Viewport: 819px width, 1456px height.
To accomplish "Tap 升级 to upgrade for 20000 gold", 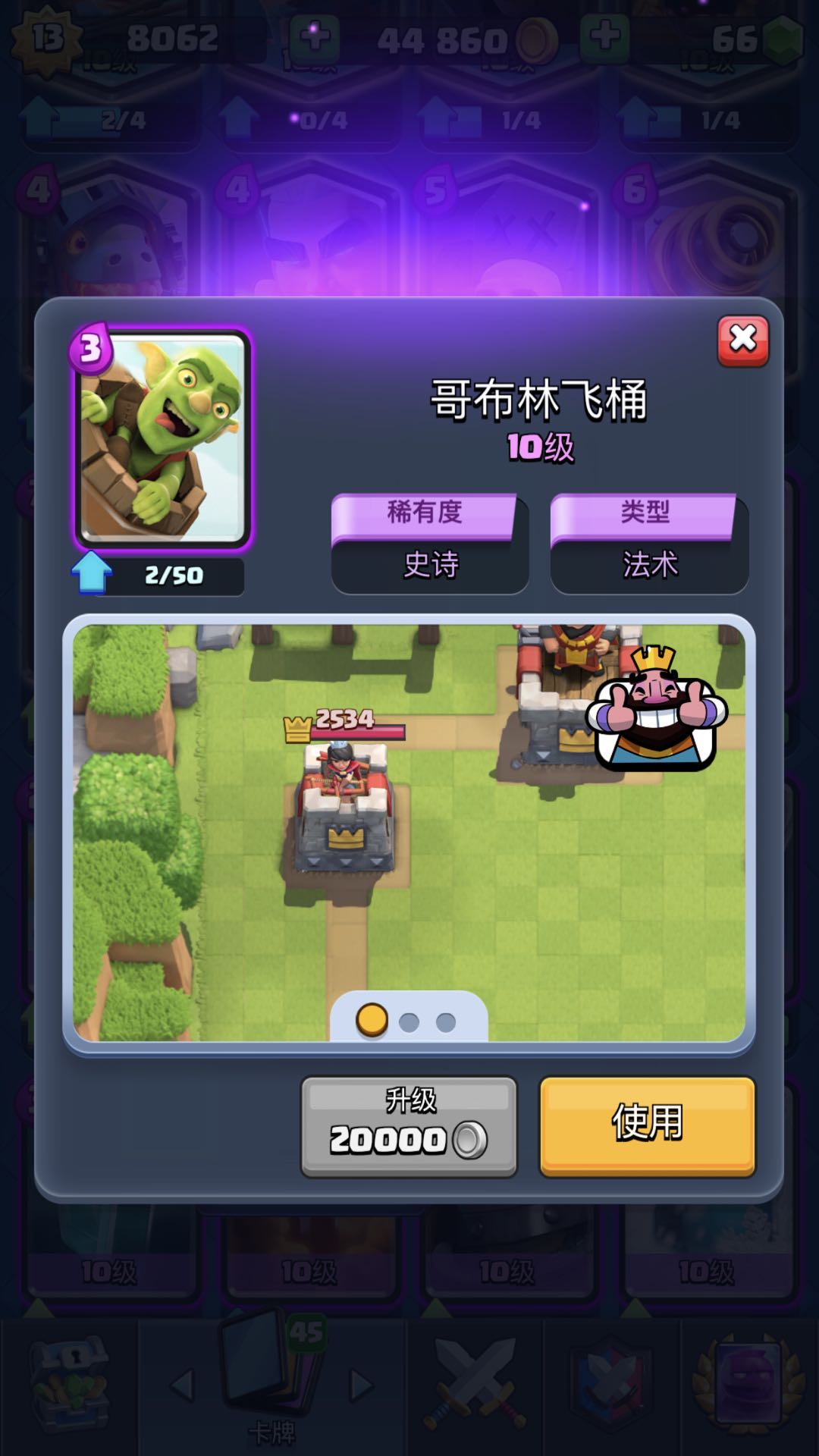I will click(x=409, y=1126).
